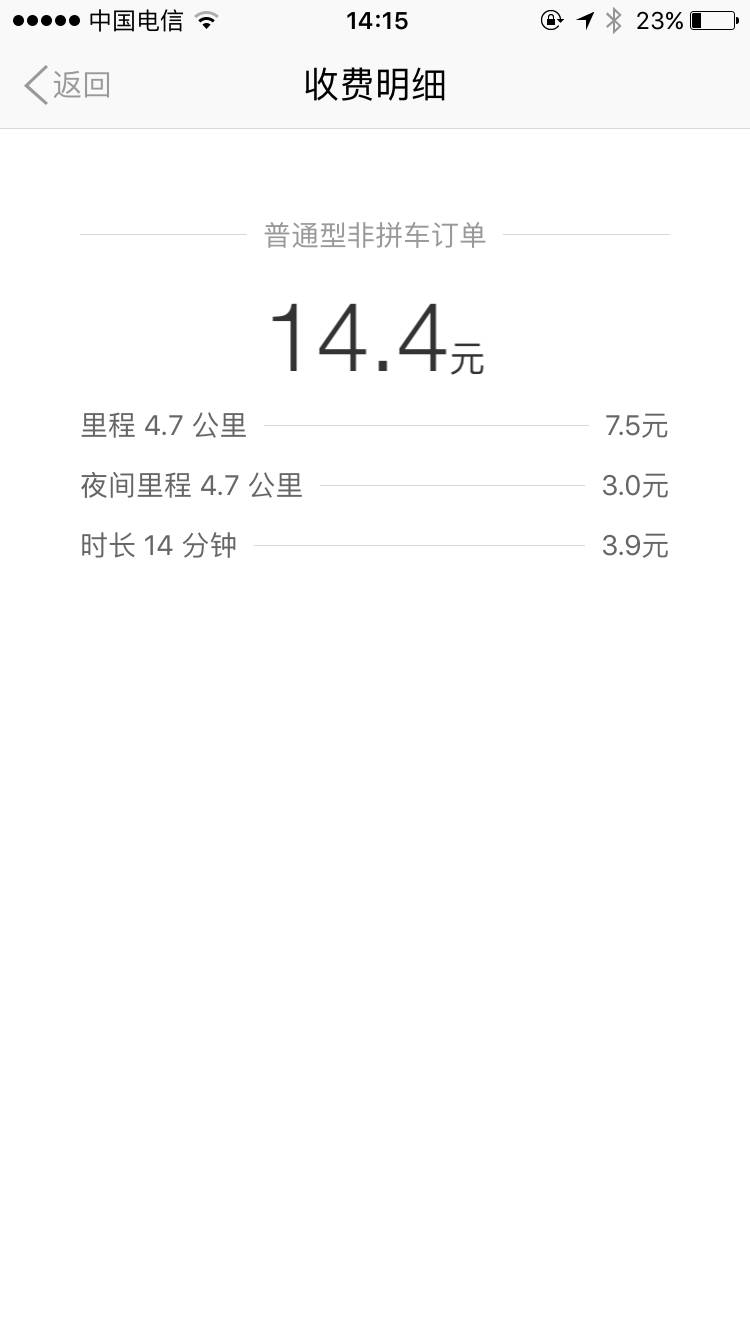Tap the 7.5元 mileage fare amount
The image size is (750, 1334).
[x=638, y=424]
